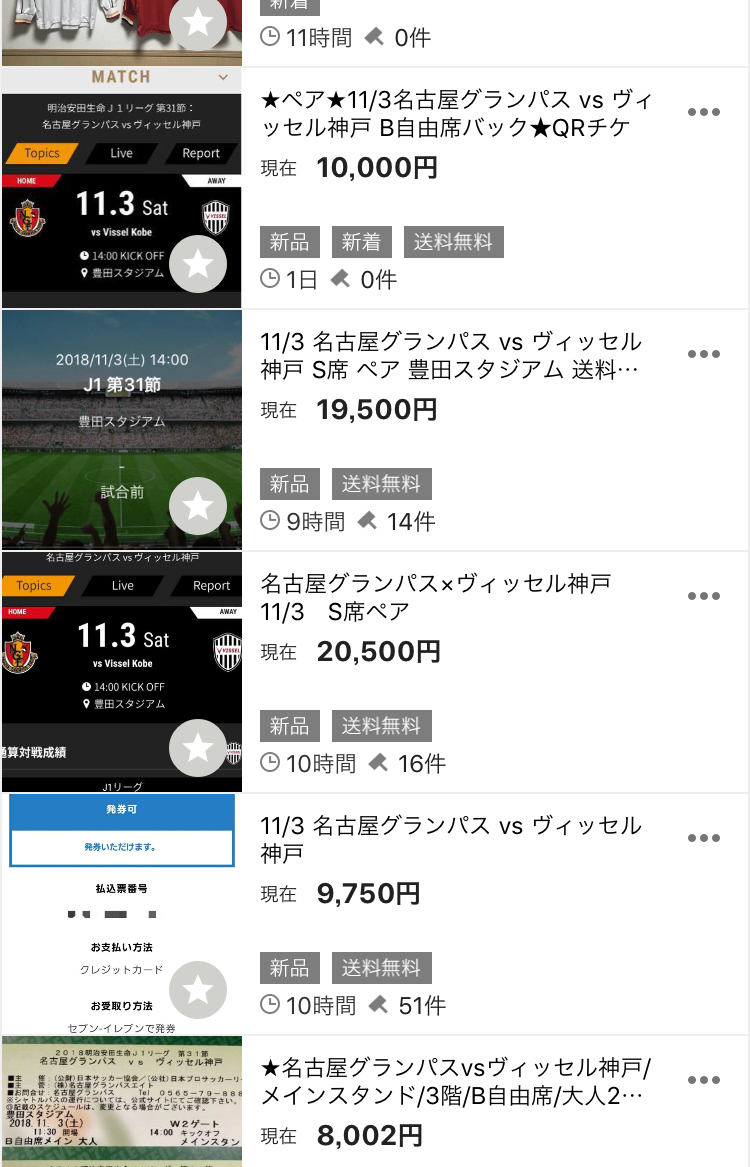750x1167 pixels.
Task: Star the top listing posted 11時間 ago
Action: (198, 23)
